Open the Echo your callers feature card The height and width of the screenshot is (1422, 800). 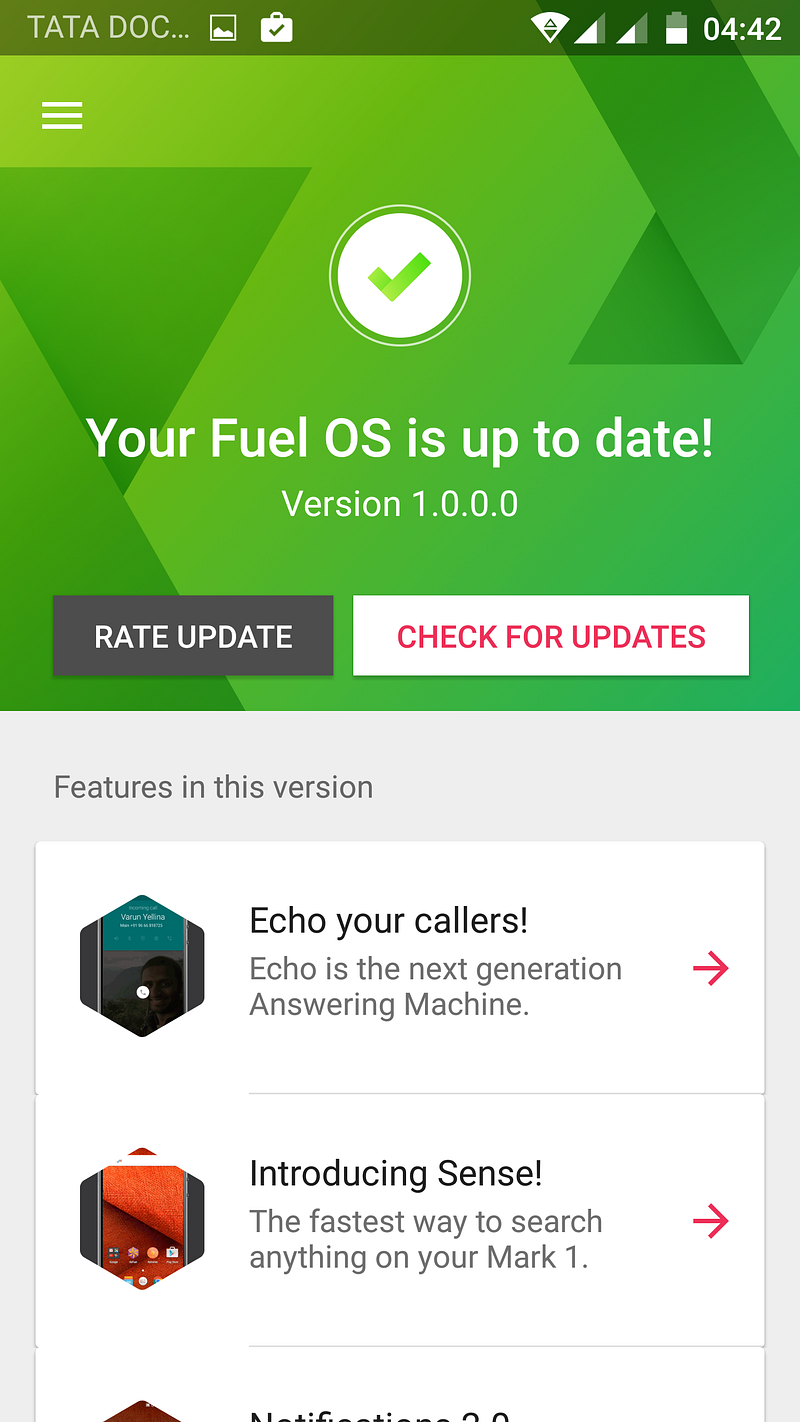click(x=400, y=967)
